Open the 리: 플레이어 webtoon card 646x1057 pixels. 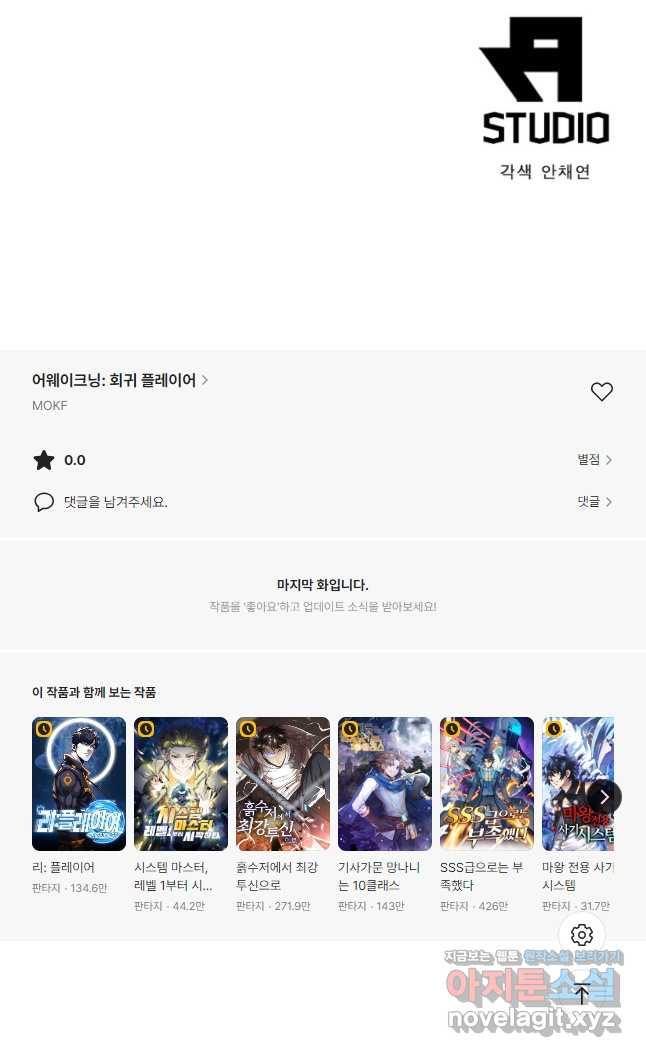point(79,784)
